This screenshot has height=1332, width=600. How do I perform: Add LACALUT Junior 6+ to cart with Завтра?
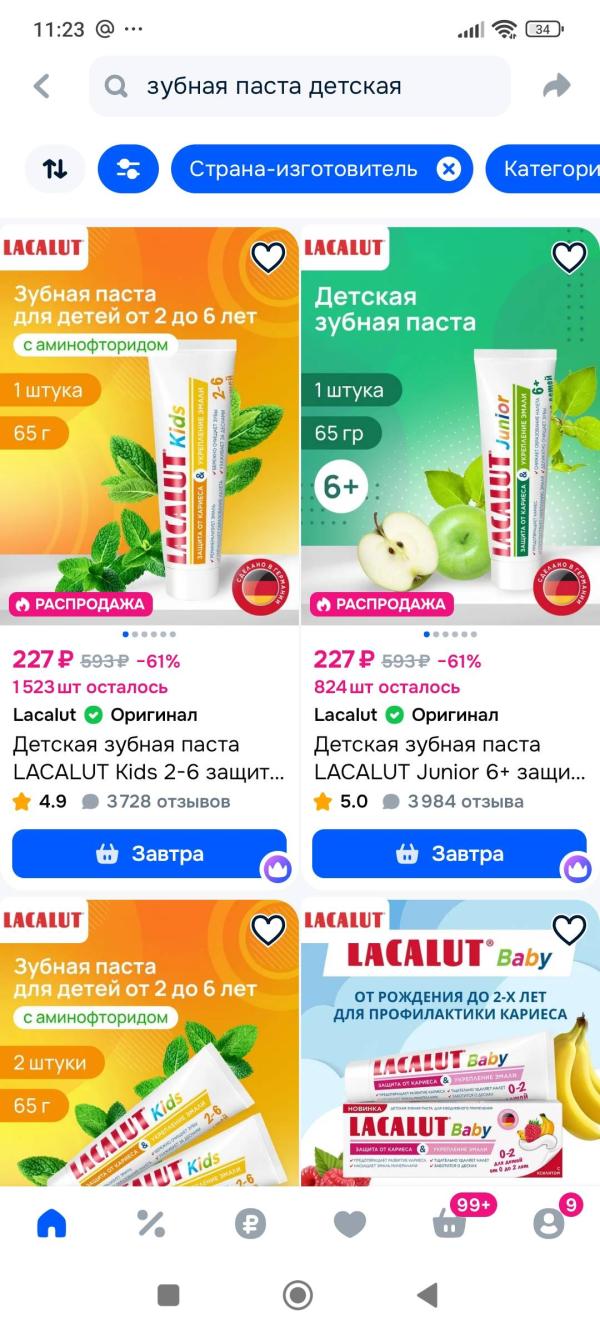[450, 854]
